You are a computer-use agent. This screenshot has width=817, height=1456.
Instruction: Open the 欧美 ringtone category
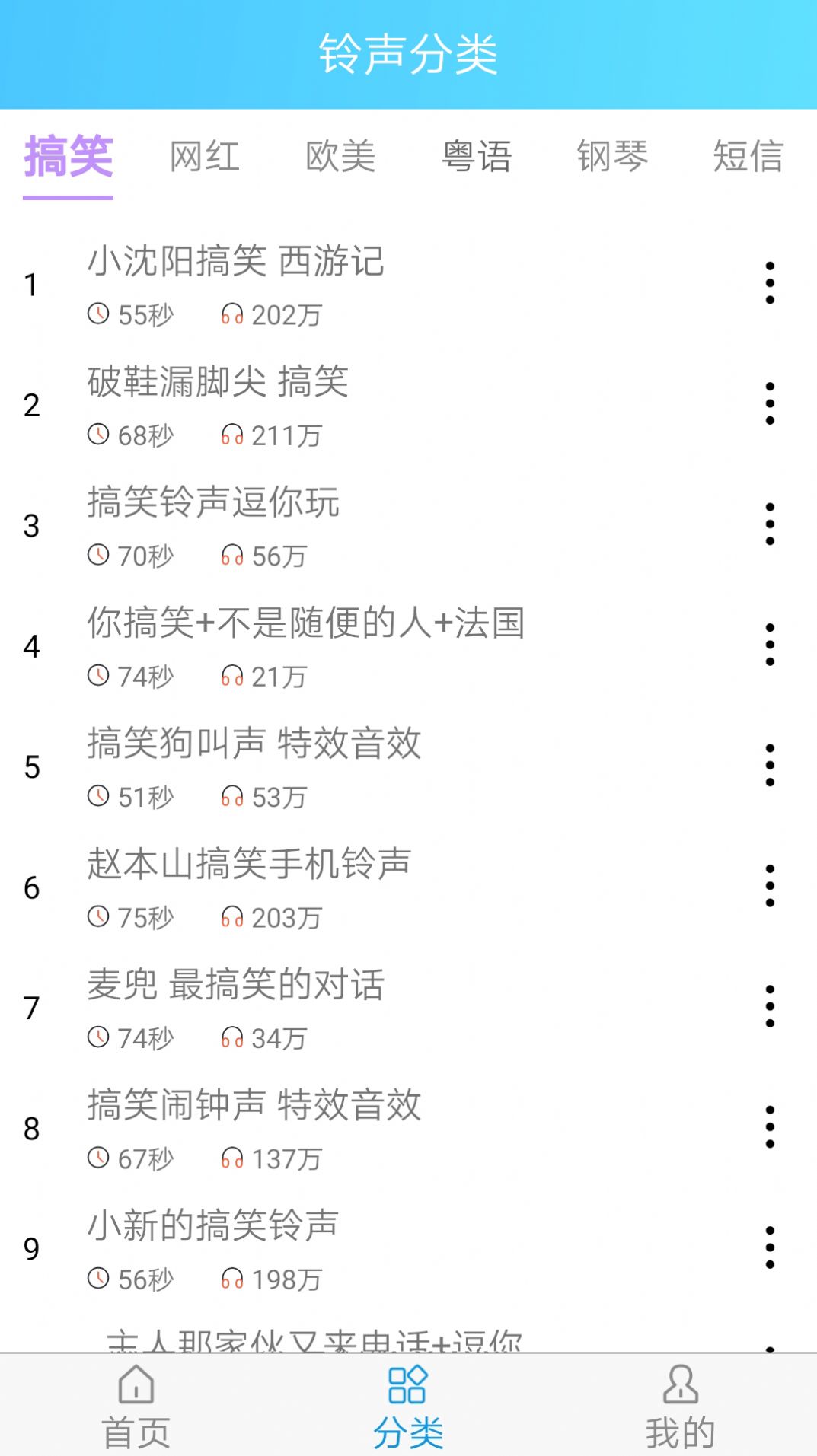[x=340, y=156]
